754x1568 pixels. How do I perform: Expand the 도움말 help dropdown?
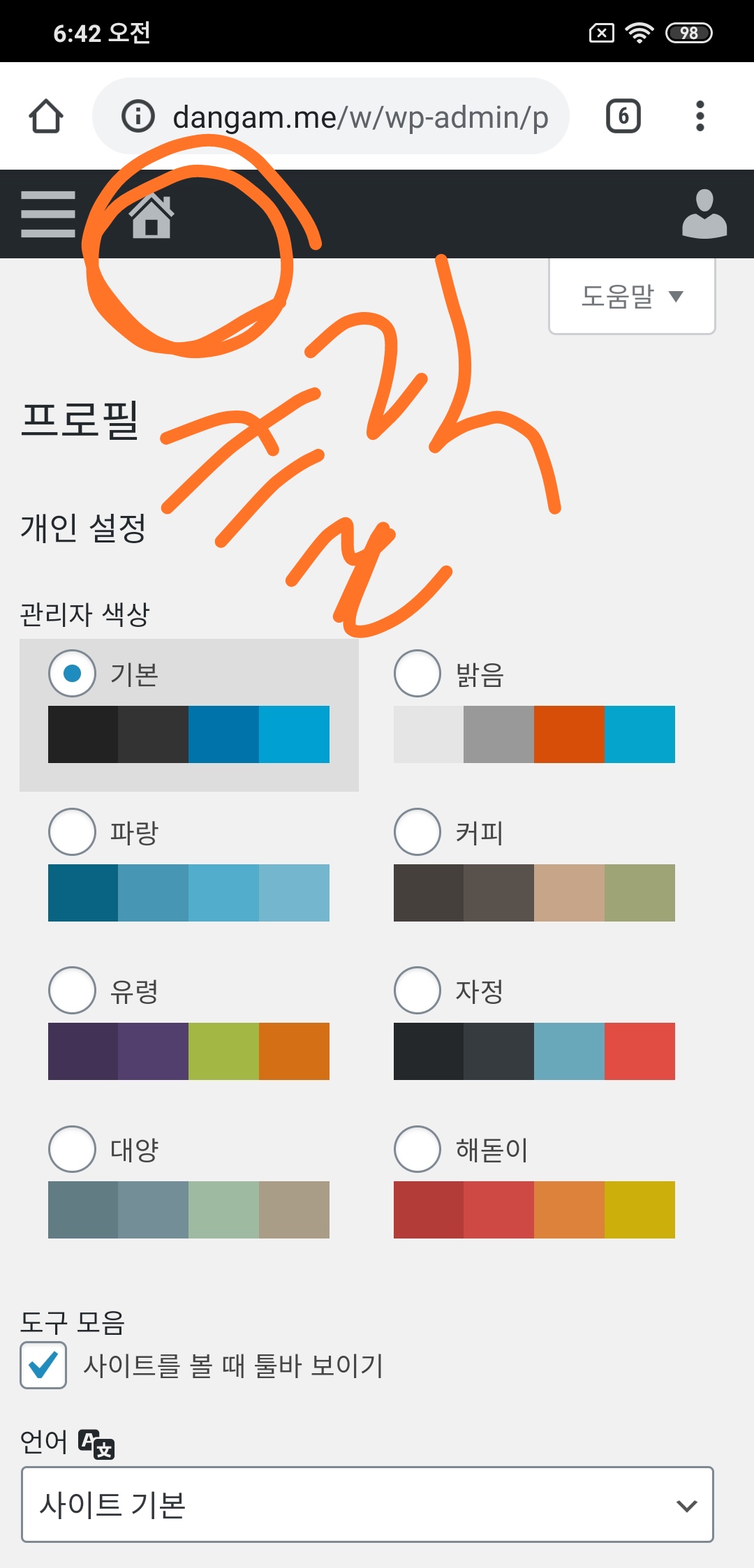click(x=632, y=297)
